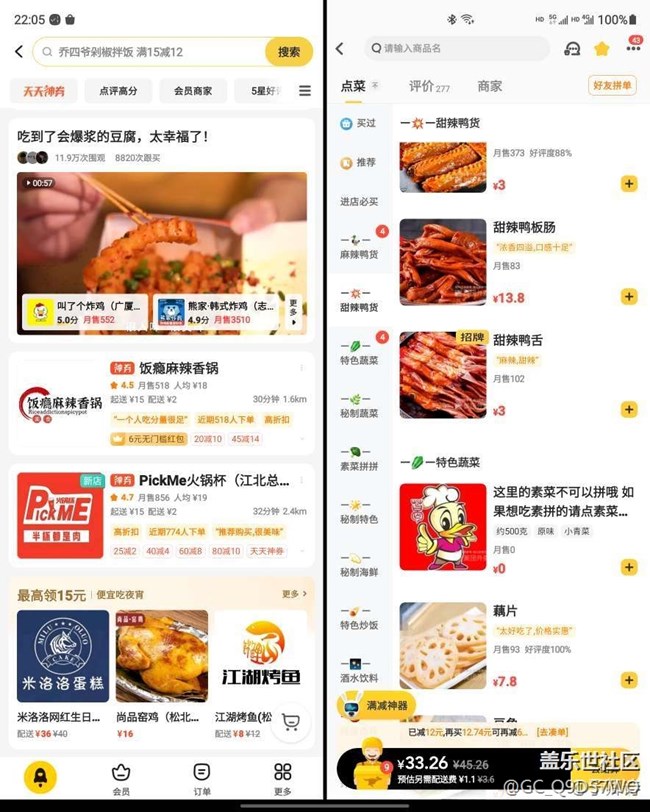The width and height of the screenshot is (650, 812).
Task: Jump to the 秘制蔬菜 menu category
Action: click(x=359, y=405)
